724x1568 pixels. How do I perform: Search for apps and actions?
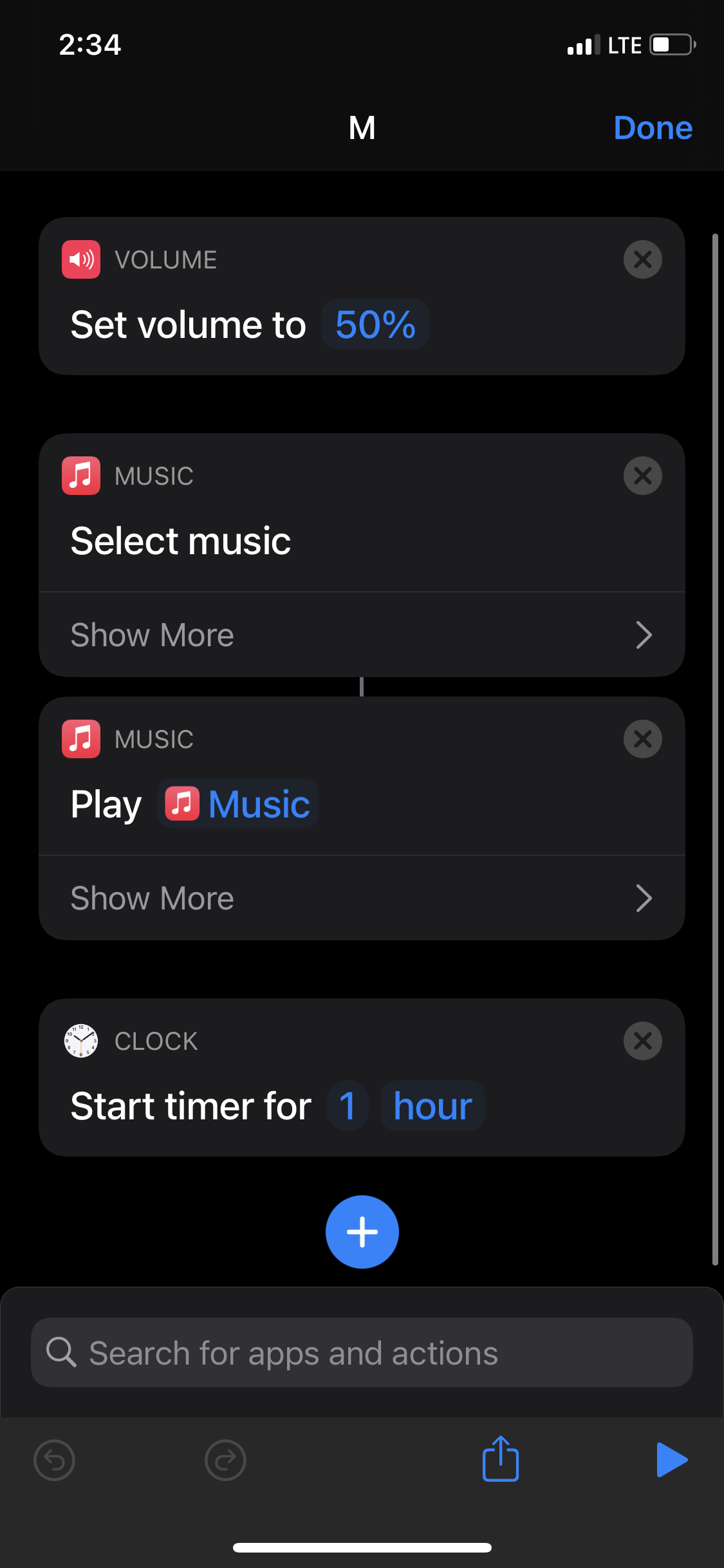click(362, 1352)
